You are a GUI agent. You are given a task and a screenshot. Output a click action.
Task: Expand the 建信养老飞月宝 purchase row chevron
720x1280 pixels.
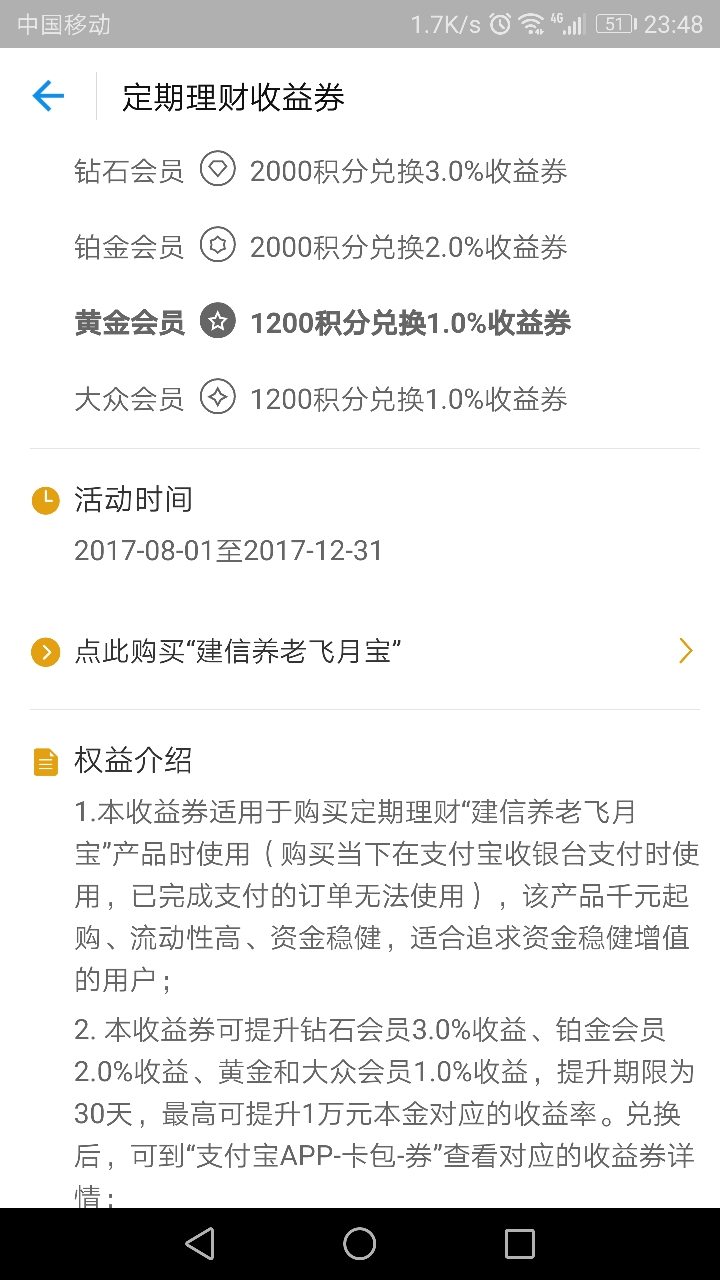click(686, 651)
